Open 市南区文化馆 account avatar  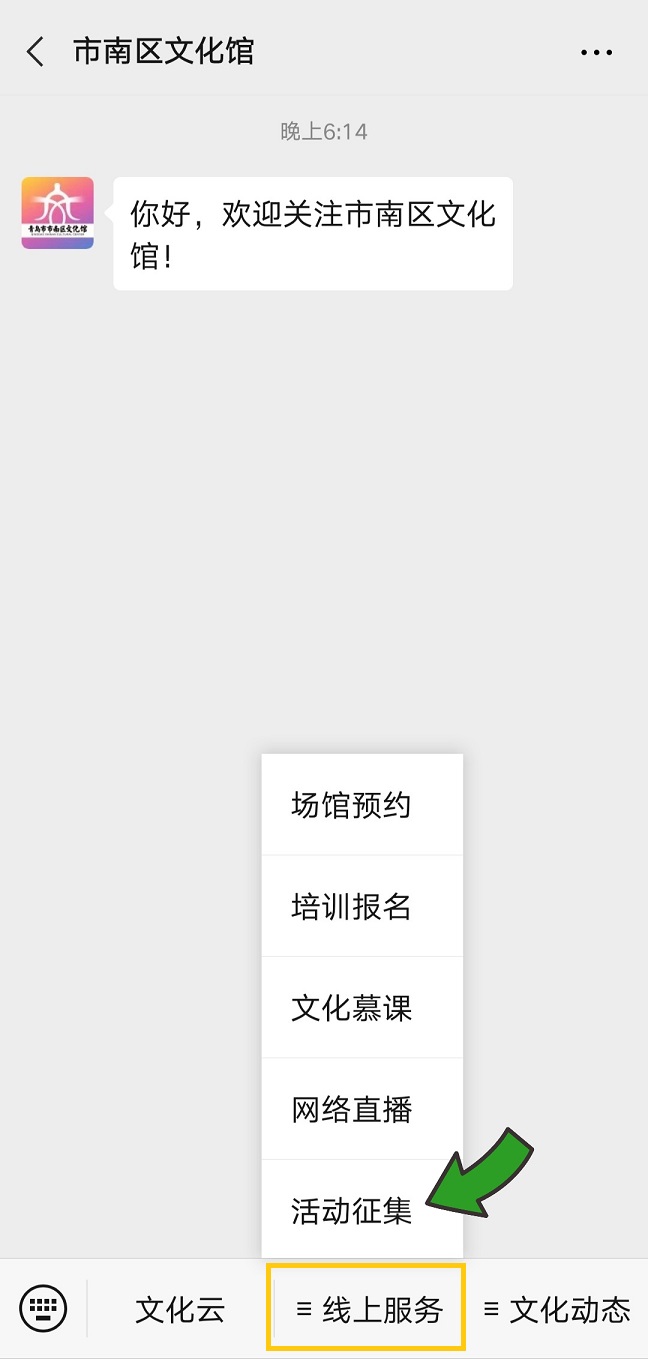(58, 213)
